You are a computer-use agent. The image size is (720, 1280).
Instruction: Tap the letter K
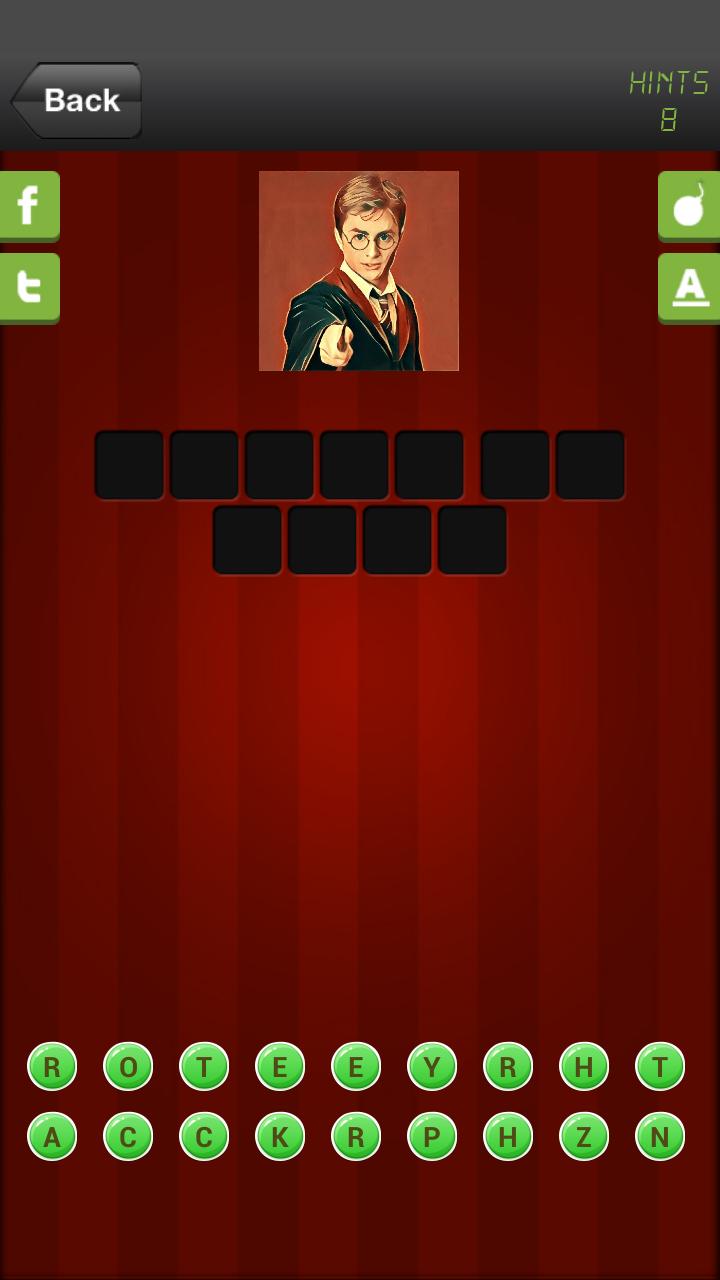click(280, 1137)
